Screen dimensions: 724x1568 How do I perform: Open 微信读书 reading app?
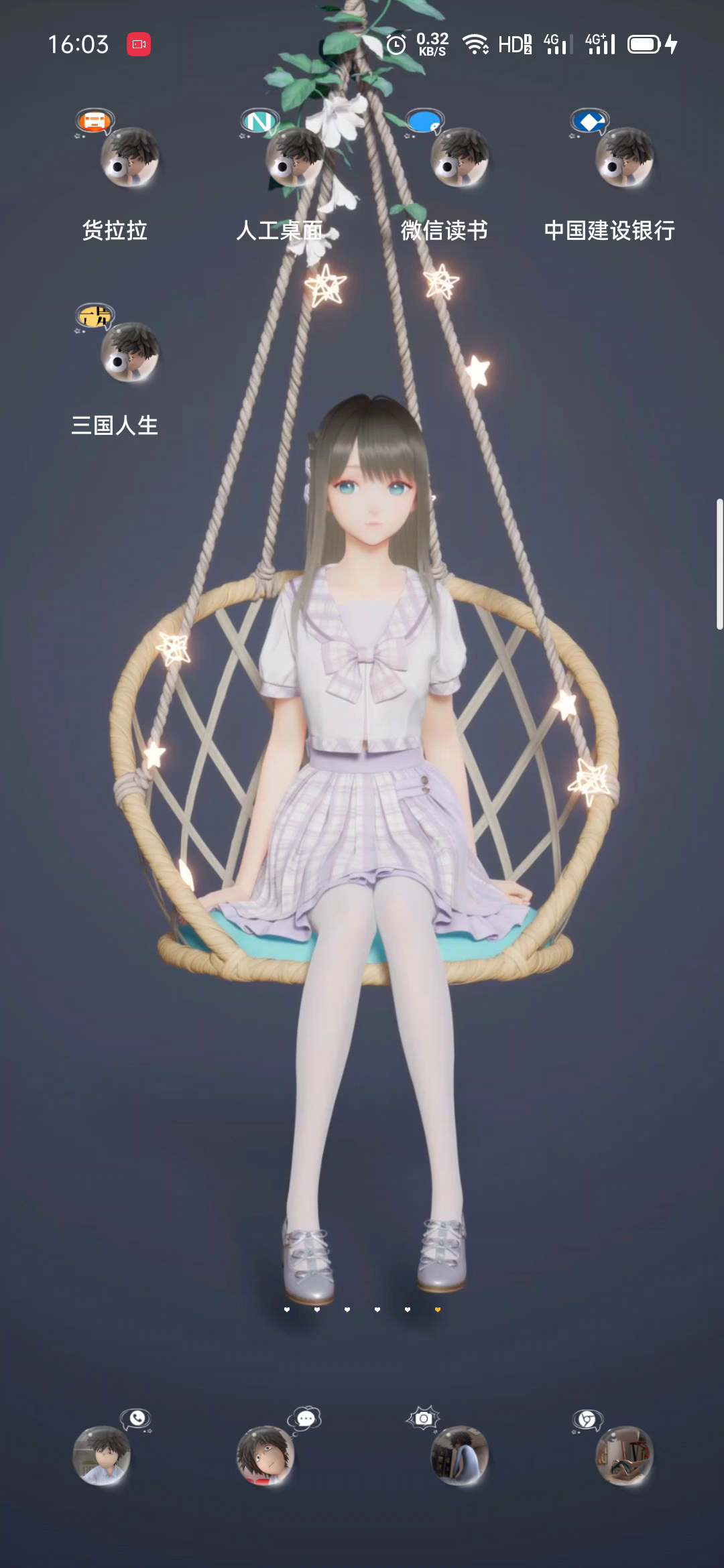tap(445, 150)
